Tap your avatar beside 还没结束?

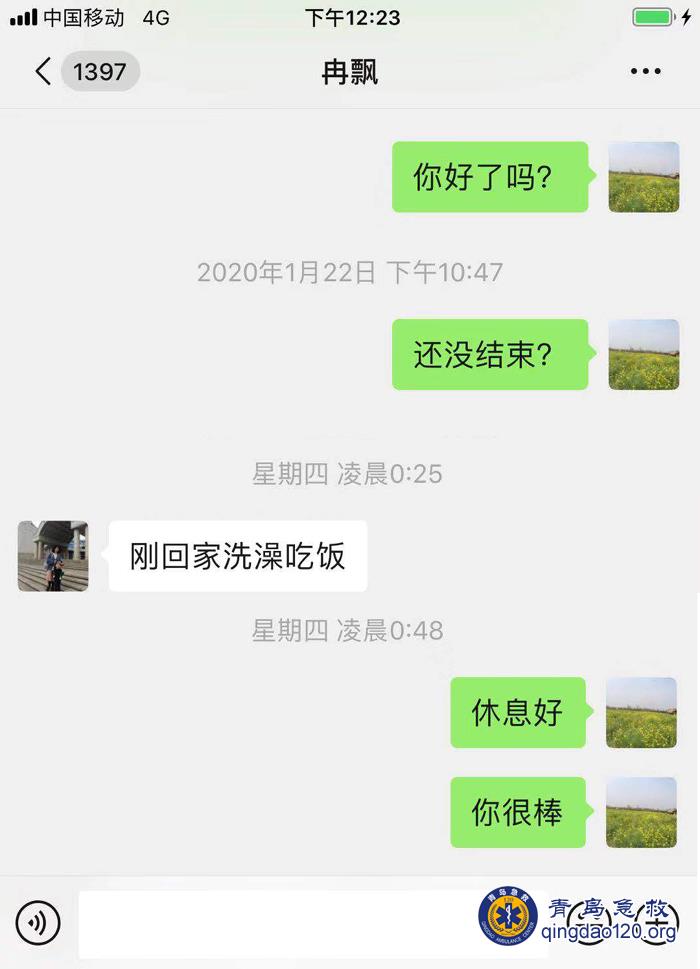pos(644,355)
